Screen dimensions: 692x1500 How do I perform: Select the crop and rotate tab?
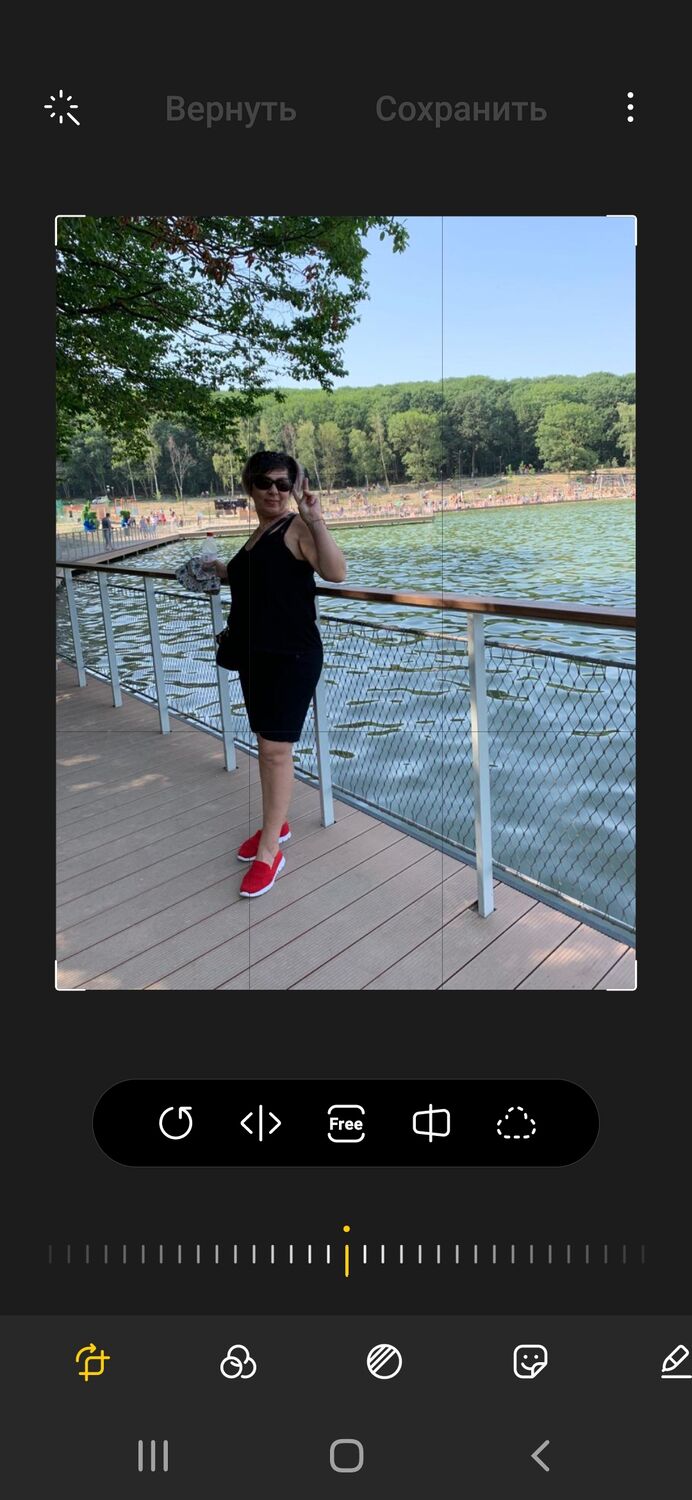(x=92, y=1362)
